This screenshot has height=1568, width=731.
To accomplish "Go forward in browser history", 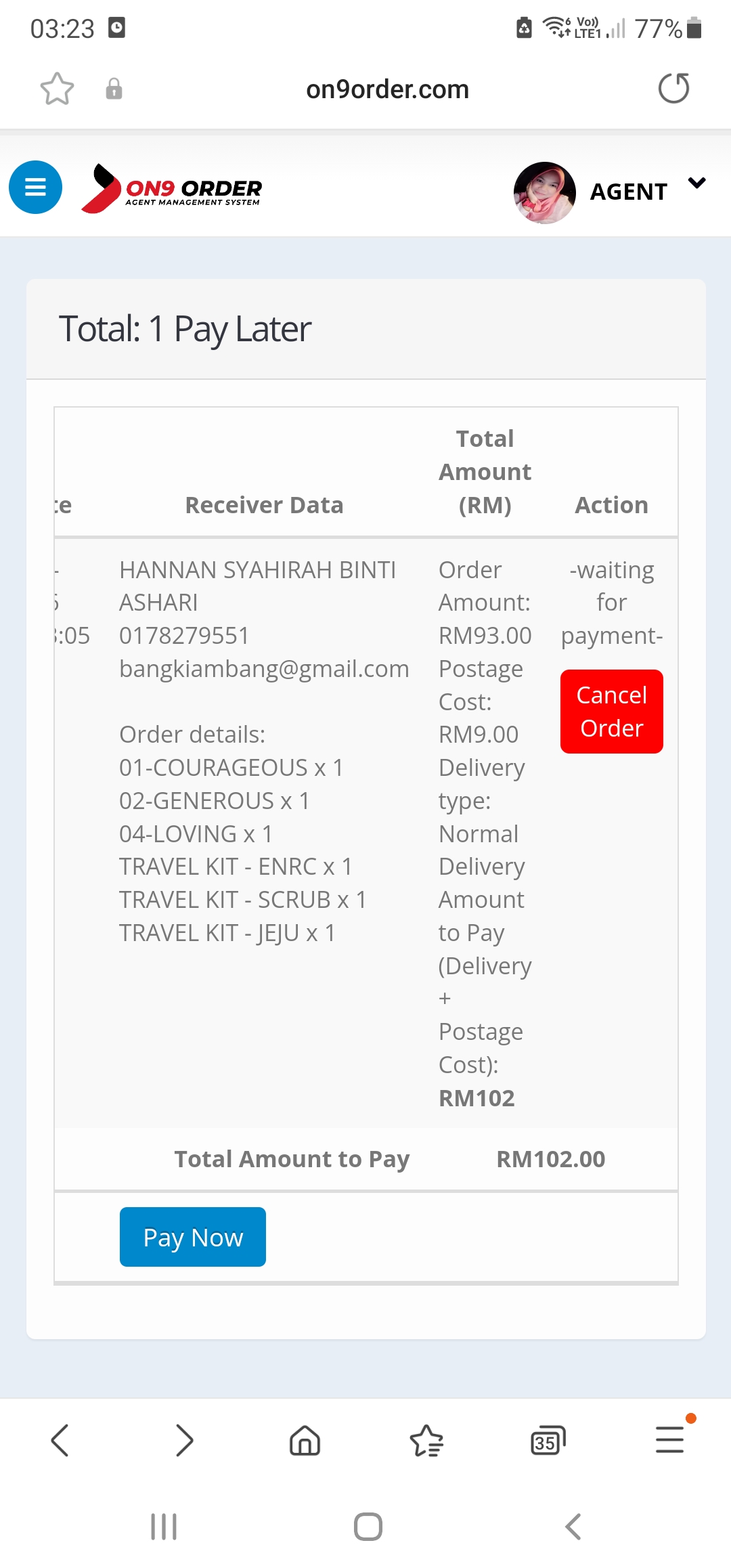I will (x=183, y=1440).
